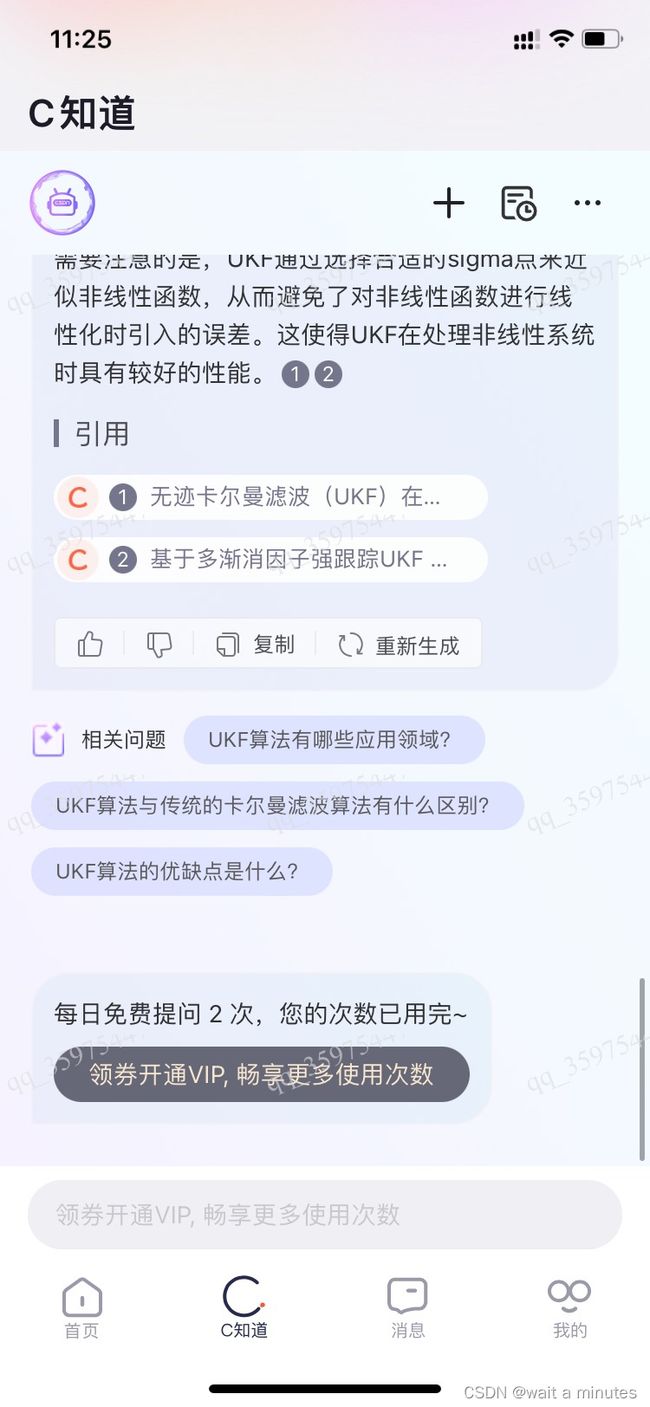The image size is (650, 1407).
Task: Ask UKF算法有哪些应用领域?
Action: [x=334, y=740]
